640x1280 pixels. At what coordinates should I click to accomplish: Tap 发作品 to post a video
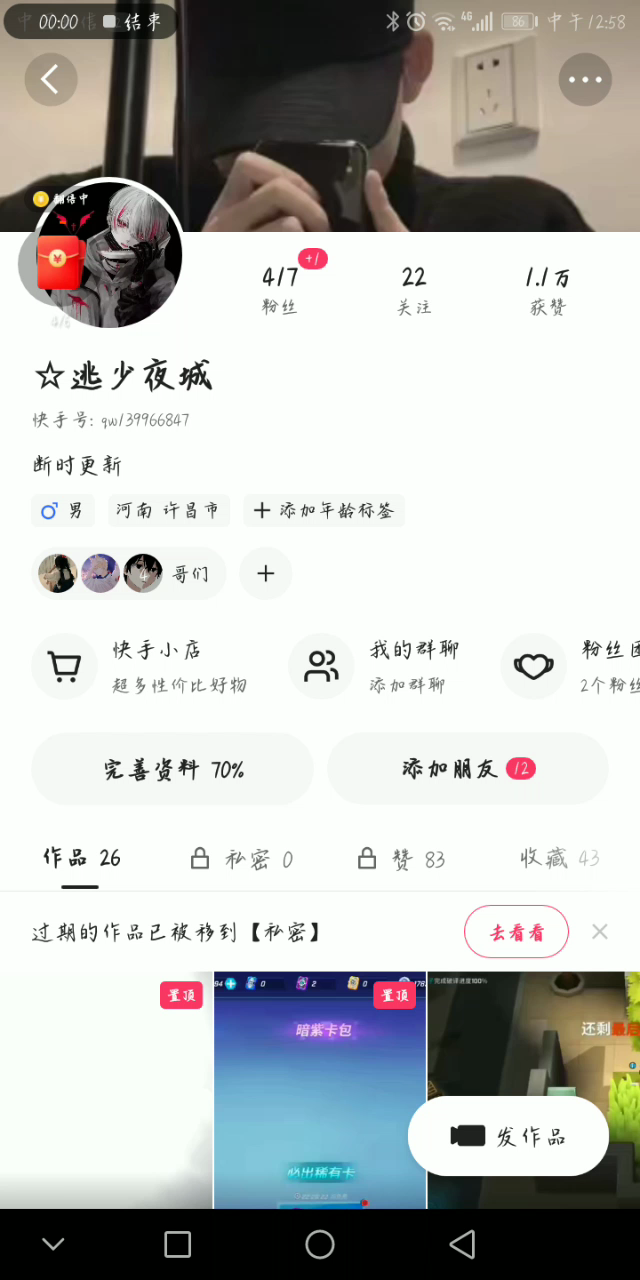[x=508, y=1136]
